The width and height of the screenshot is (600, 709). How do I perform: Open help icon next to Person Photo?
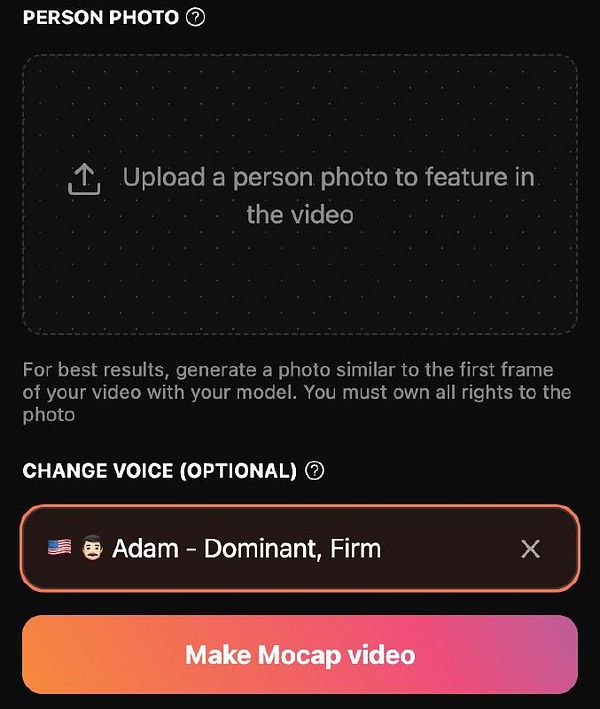coord(196,17)
